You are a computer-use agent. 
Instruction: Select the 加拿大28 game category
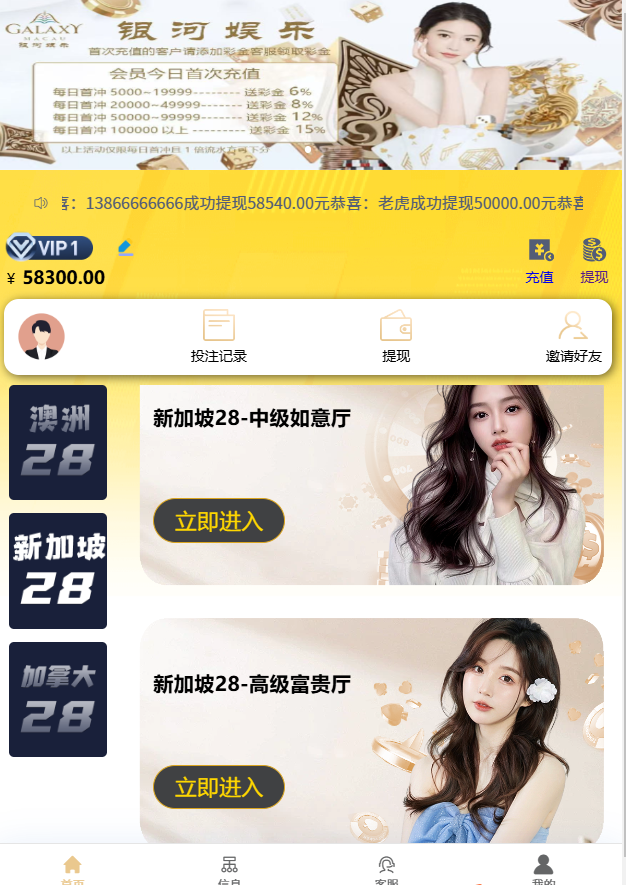click(x=58, y=699)
